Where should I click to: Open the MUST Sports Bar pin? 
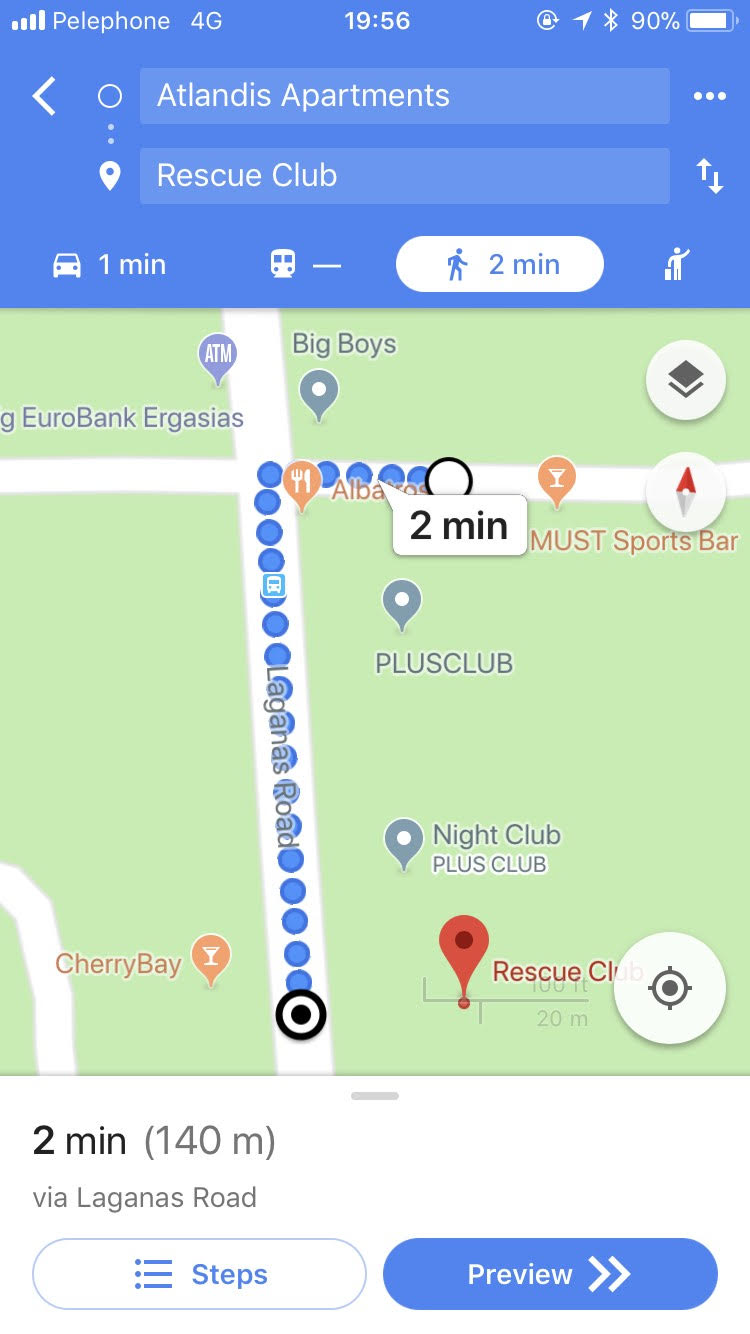(557, 480)
